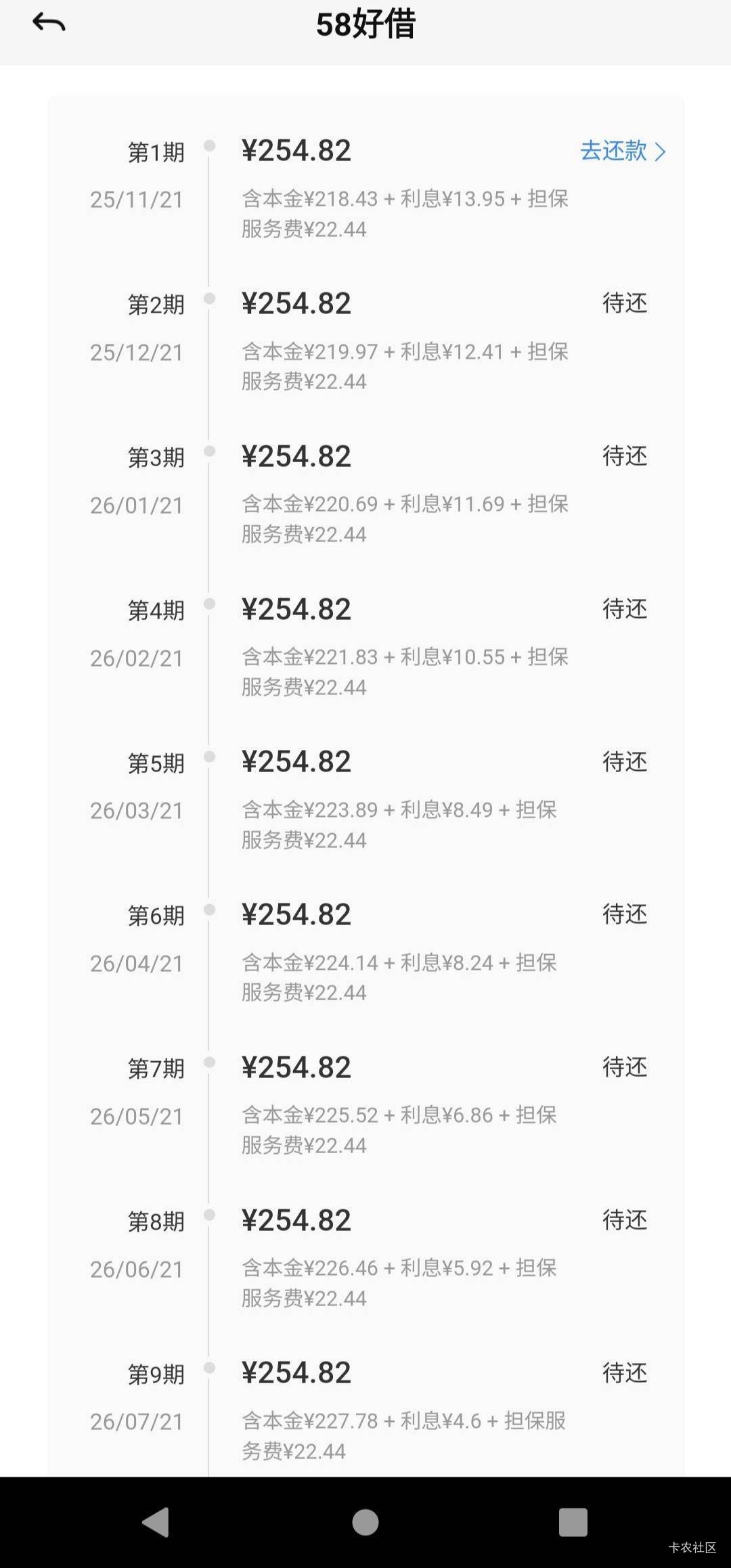The image size is (731, 1568).
Task: Go back using the top-left arrow
Action: pyautogui.click(x=49, y=22)
